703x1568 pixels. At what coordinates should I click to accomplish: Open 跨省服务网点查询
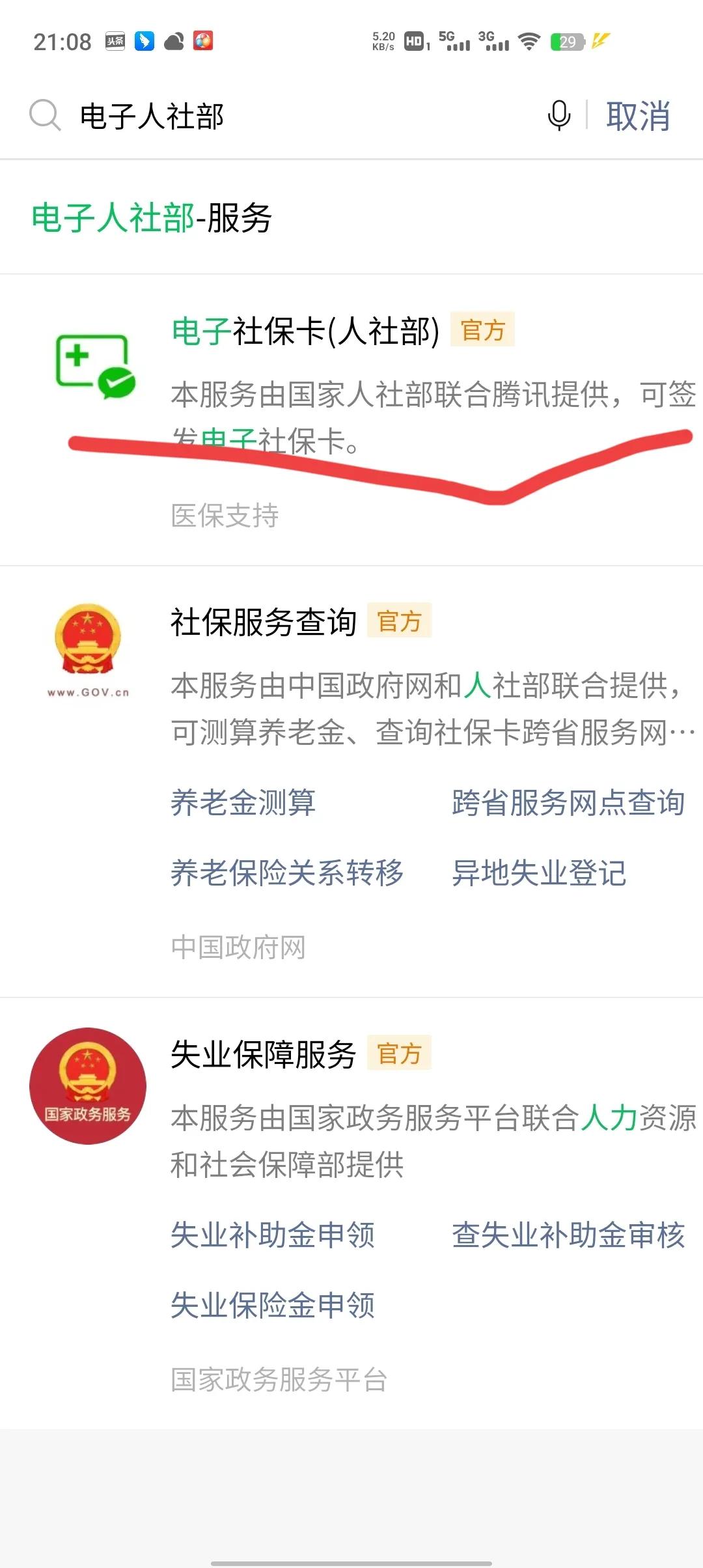[x=568, y=802]
